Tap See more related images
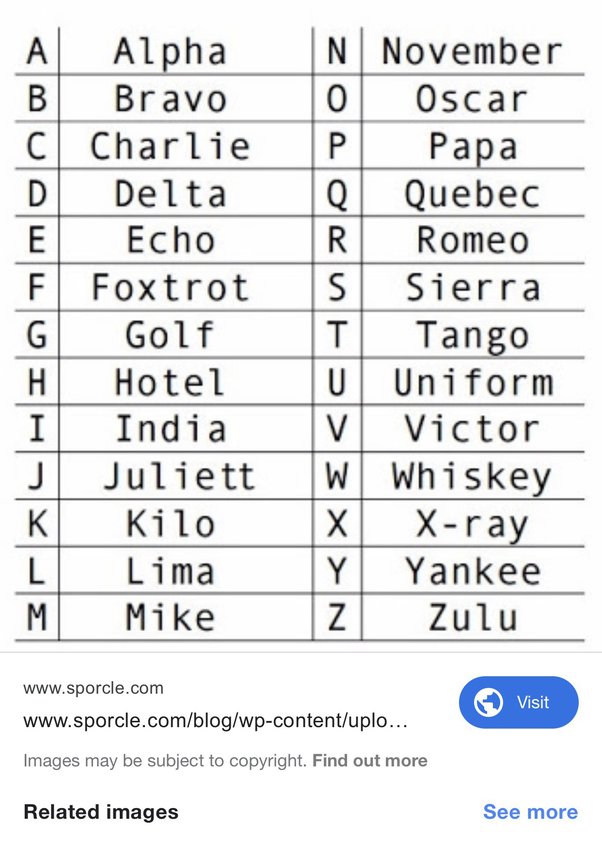This screenshot has height=843, width=602. 529,812
